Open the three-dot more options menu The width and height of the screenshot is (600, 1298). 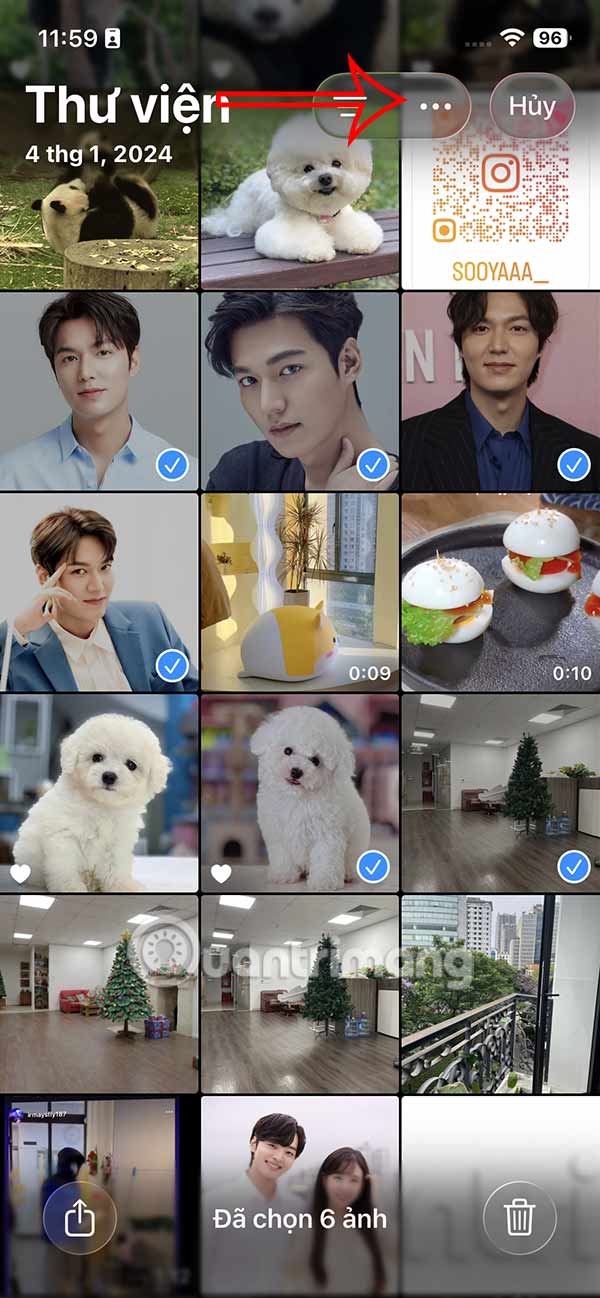(436, 106)
